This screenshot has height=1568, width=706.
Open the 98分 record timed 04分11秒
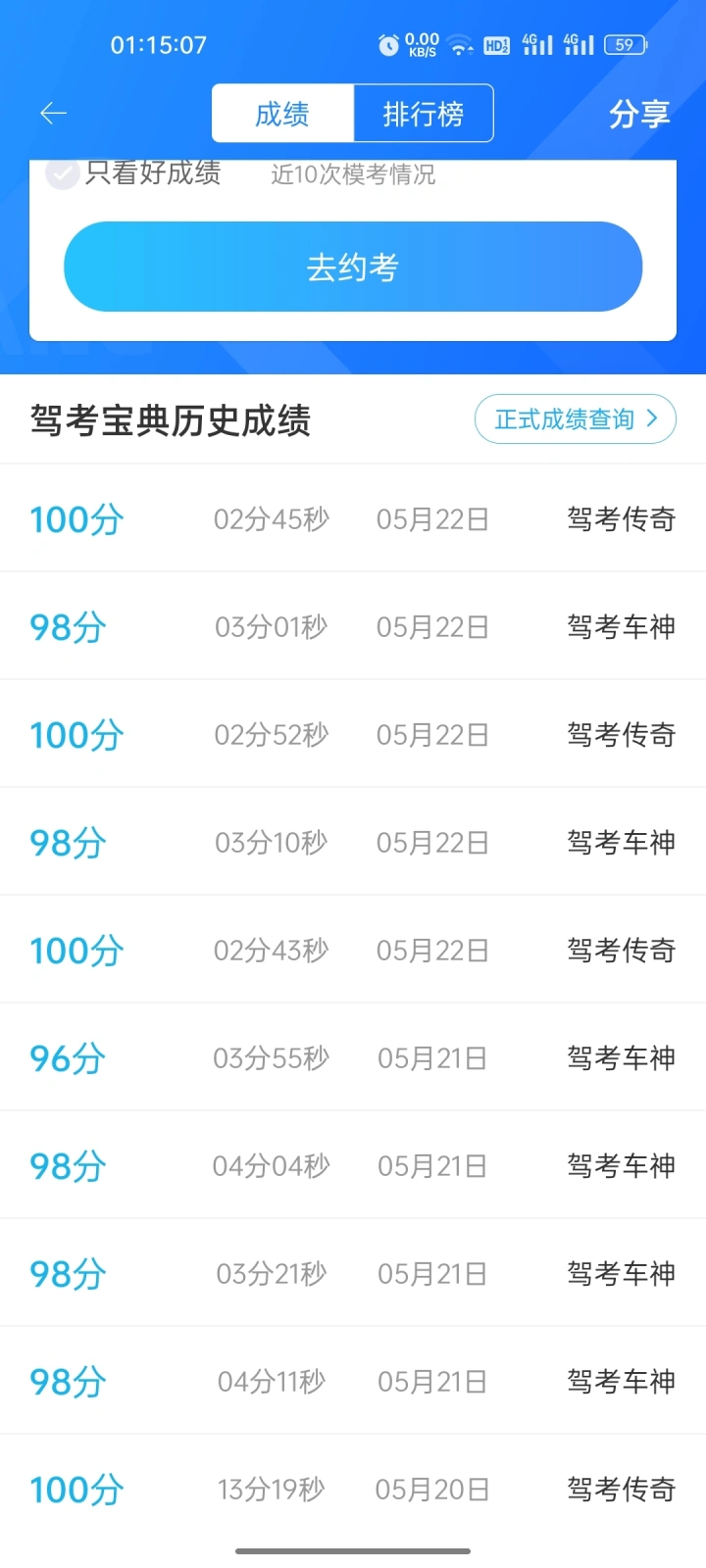coord(353,1381)
